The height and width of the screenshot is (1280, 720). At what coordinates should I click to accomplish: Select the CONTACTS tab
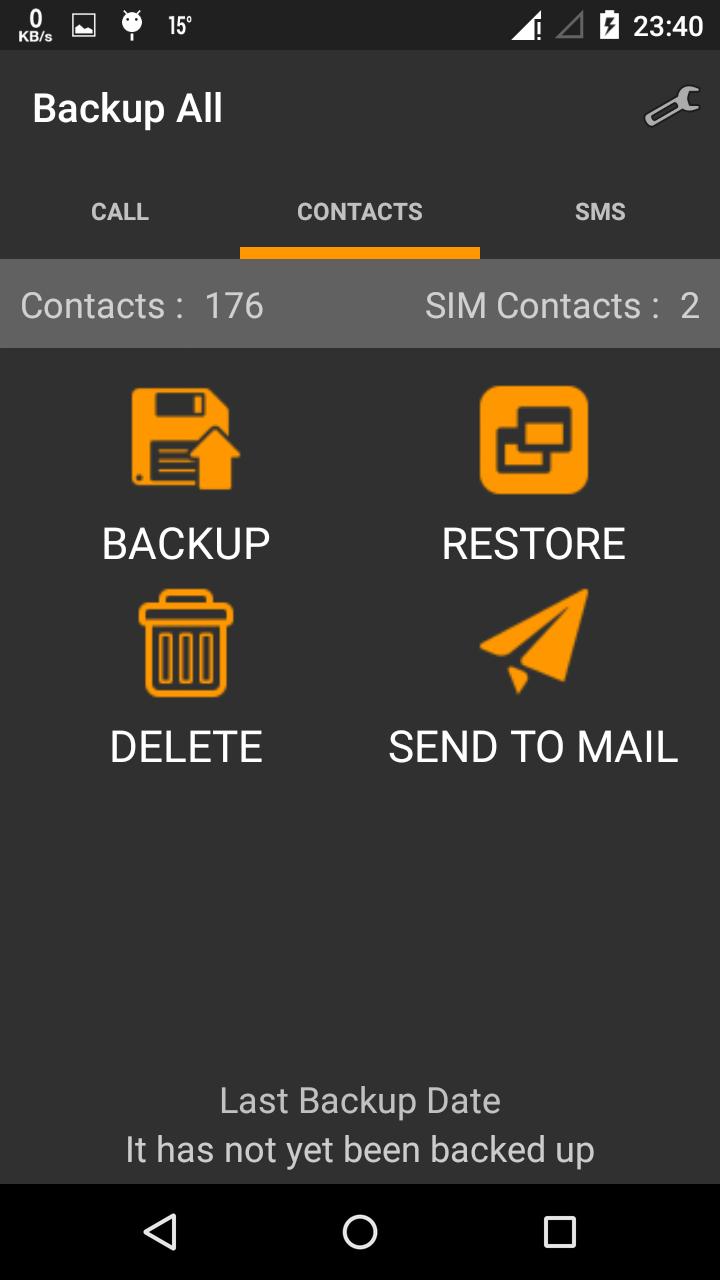(360, 212)
